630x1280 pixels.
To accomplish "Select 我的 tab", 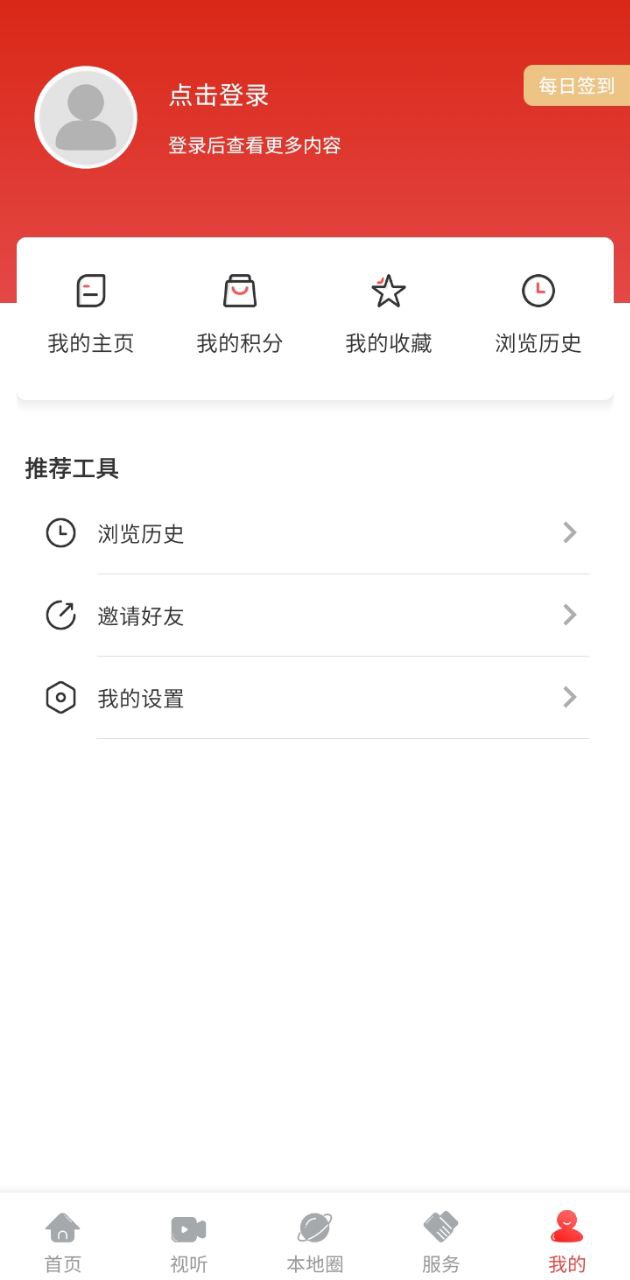I will (567, 1242).
